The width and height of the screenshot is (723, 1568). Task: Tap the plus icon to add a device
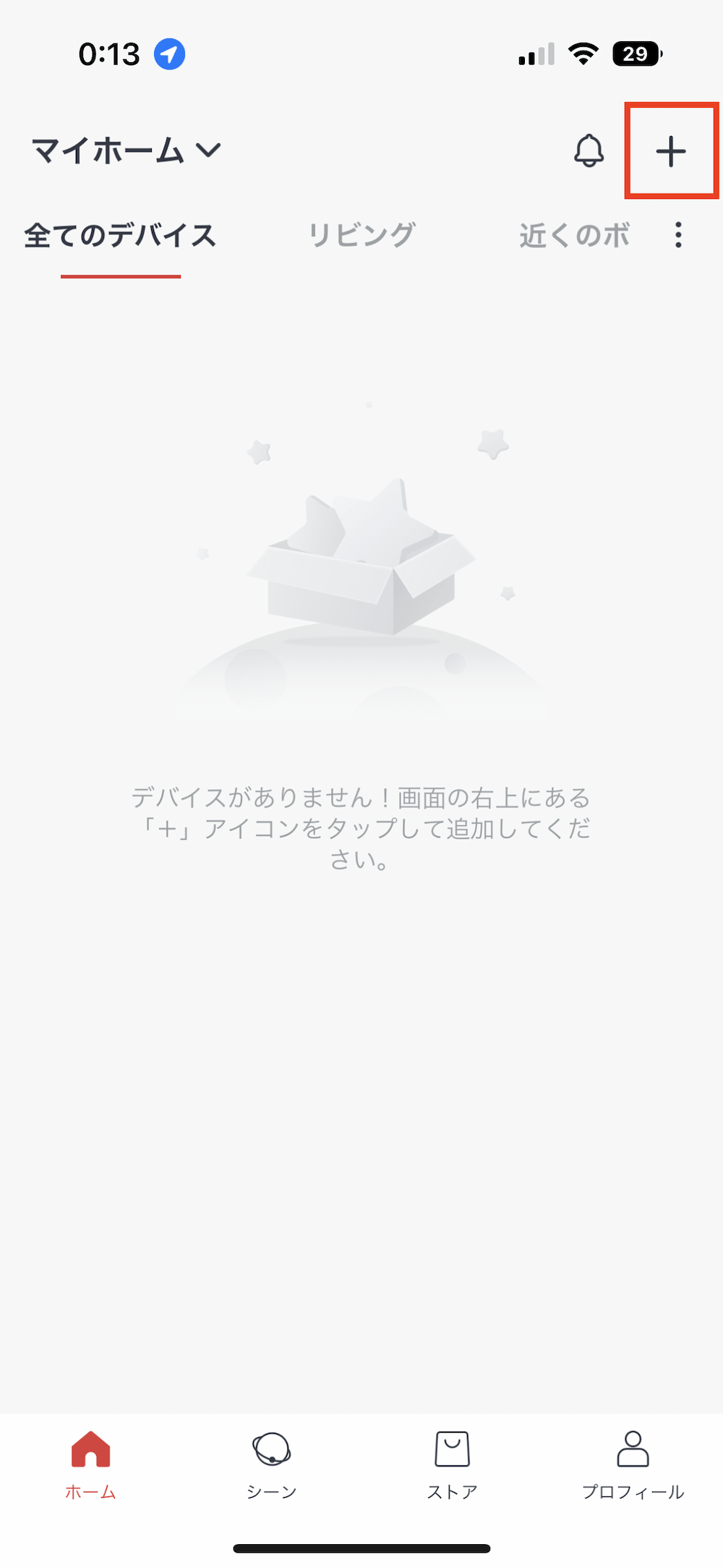pos(671,151)
